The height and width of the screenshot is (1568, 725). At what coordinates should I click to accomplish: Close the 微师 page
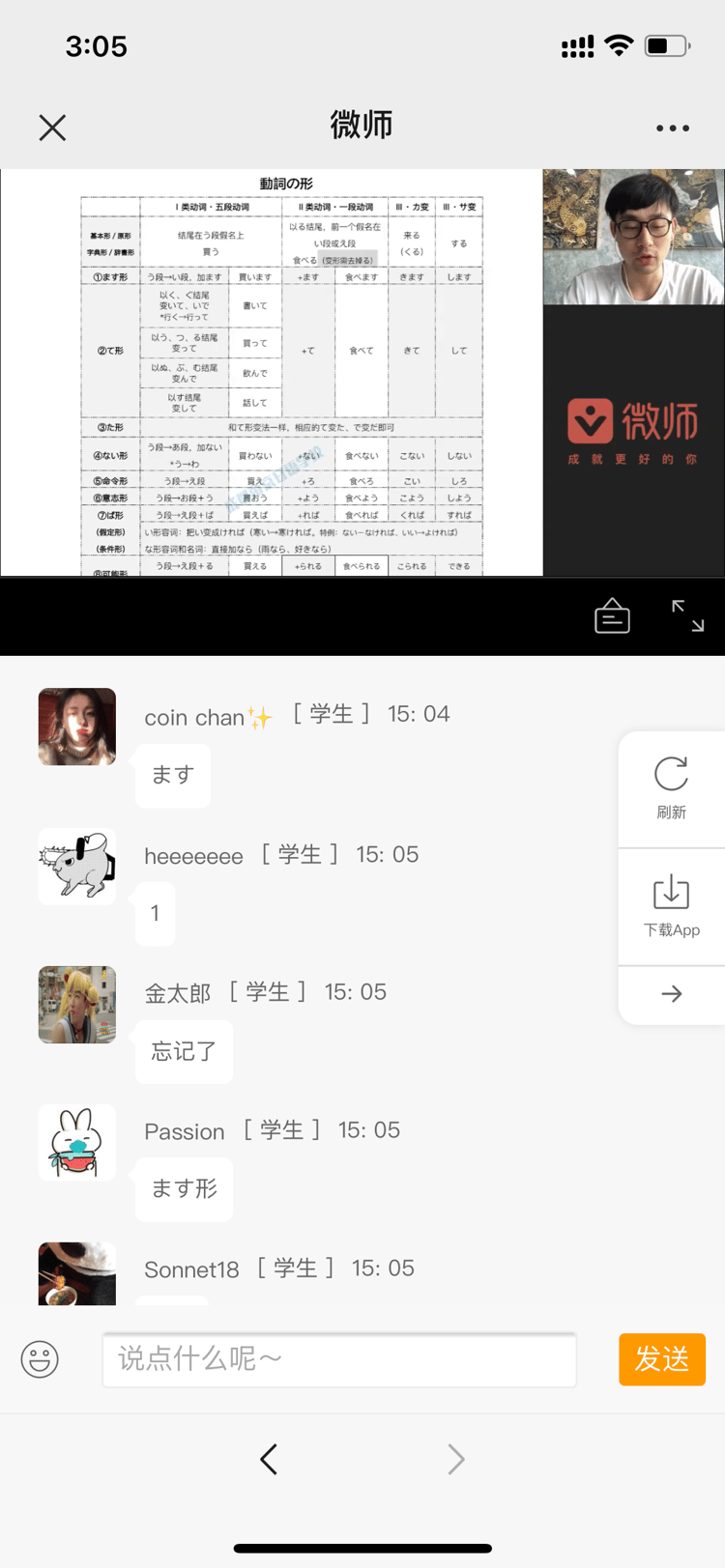pyautogui.click(x=52, y=128)
